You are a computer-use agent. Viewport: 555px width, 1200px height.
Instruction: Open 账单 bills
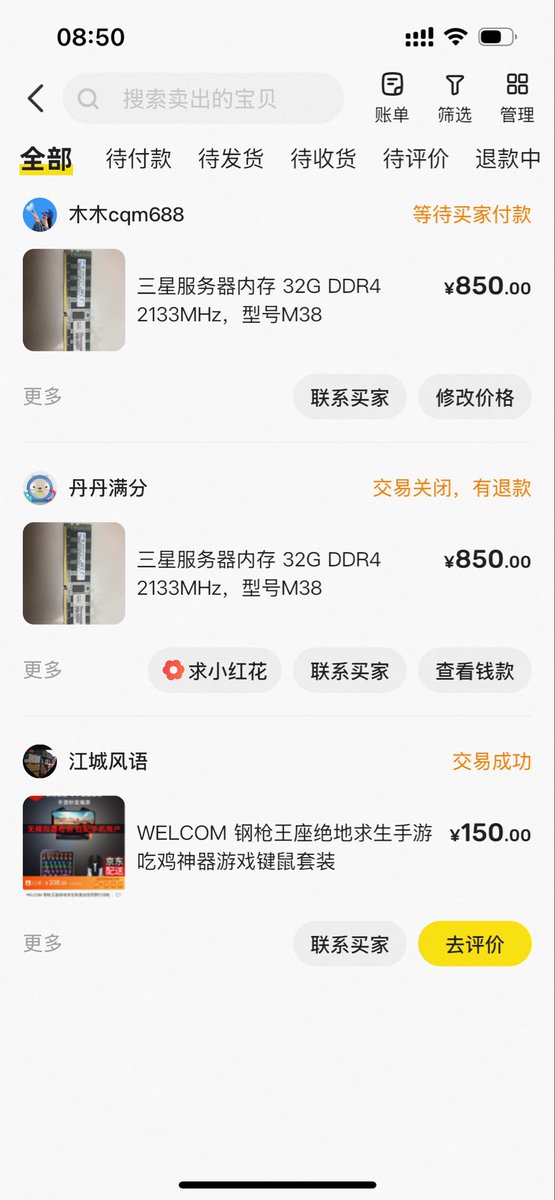tap(392, 98)
